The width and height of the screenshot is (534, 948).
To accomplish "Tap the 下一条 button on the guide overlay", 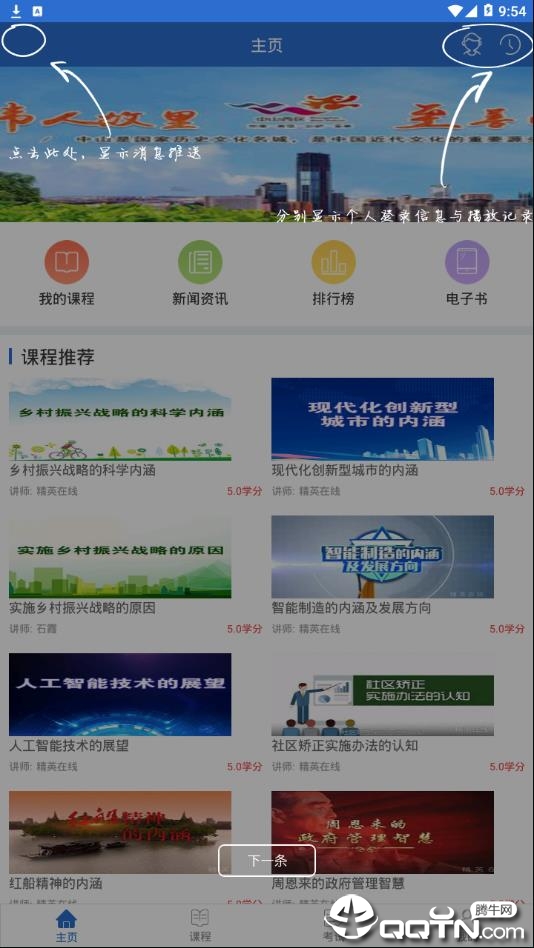I will (x=267, y=860).
